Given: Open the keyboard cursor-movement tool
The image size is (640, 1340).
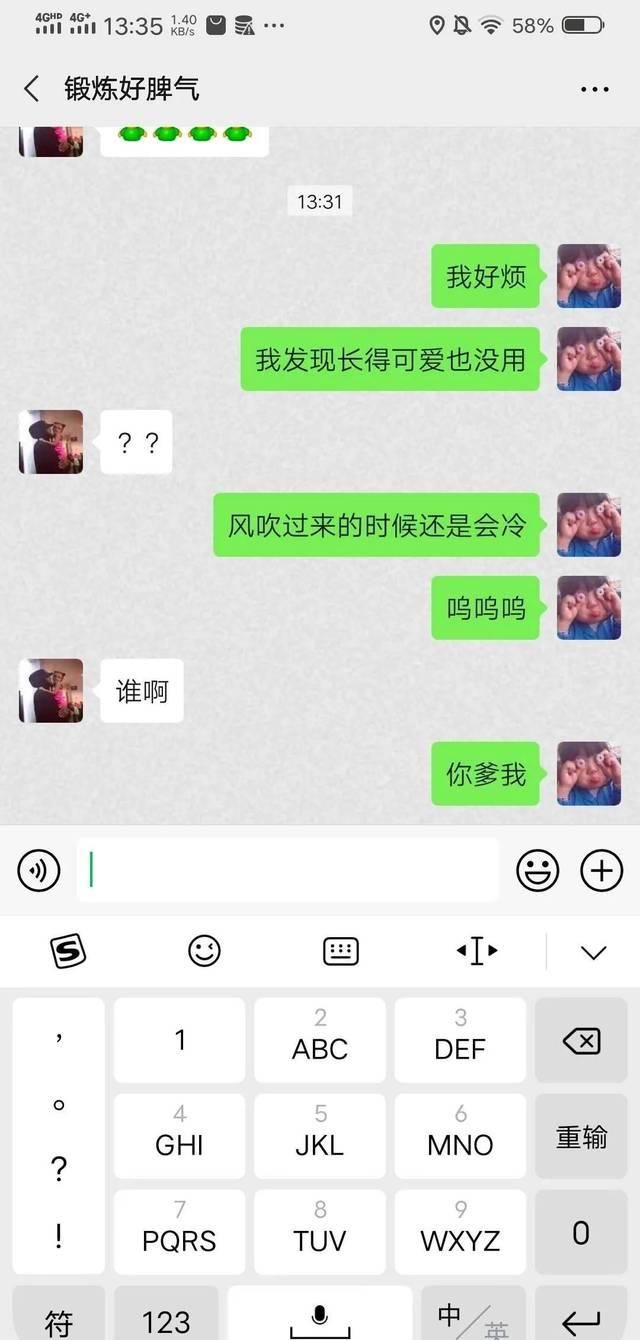Looking at the screenshot, I should point(477,951).
